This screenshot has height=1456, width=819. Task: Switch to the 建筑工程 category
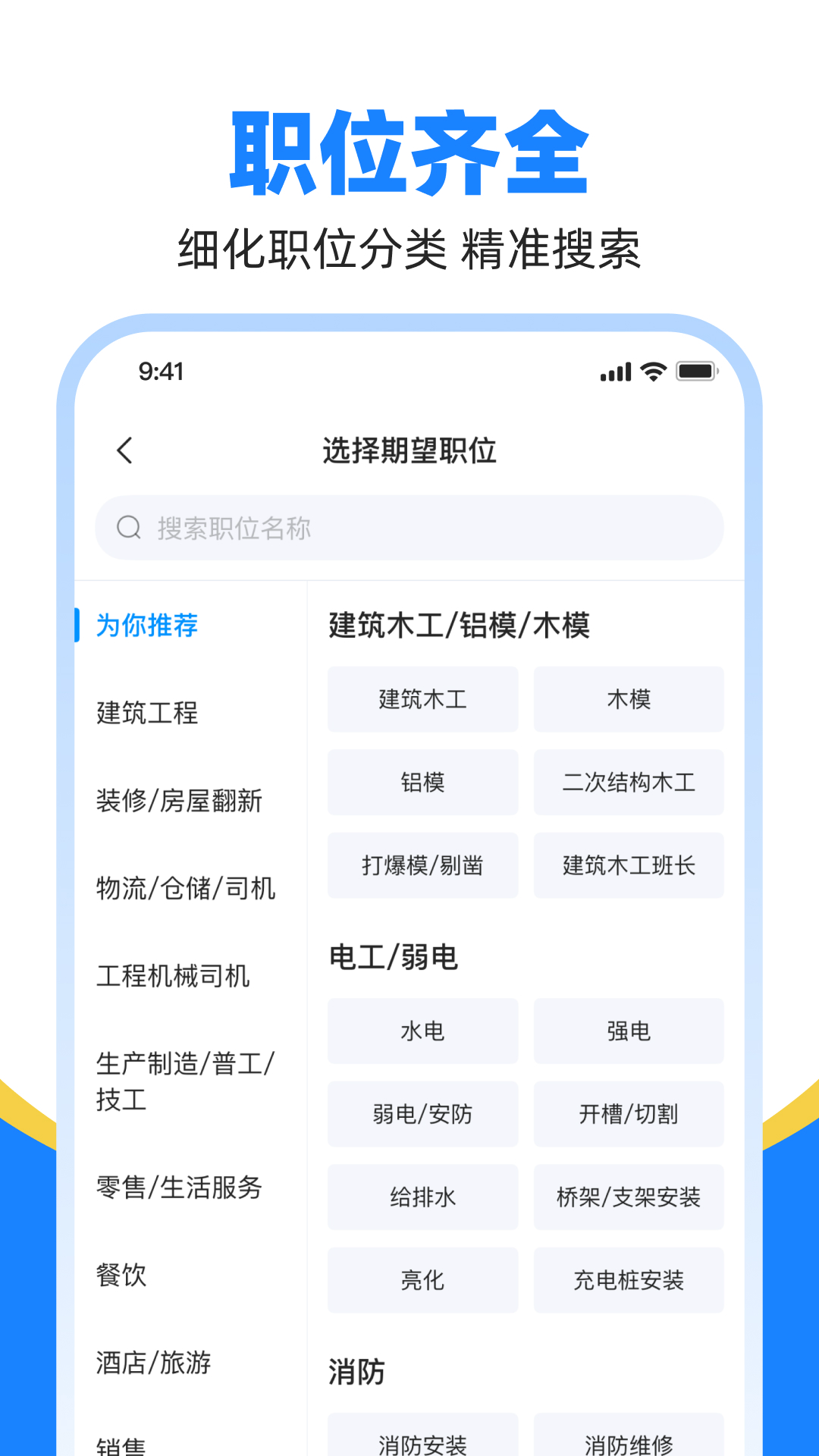(146, 713)
